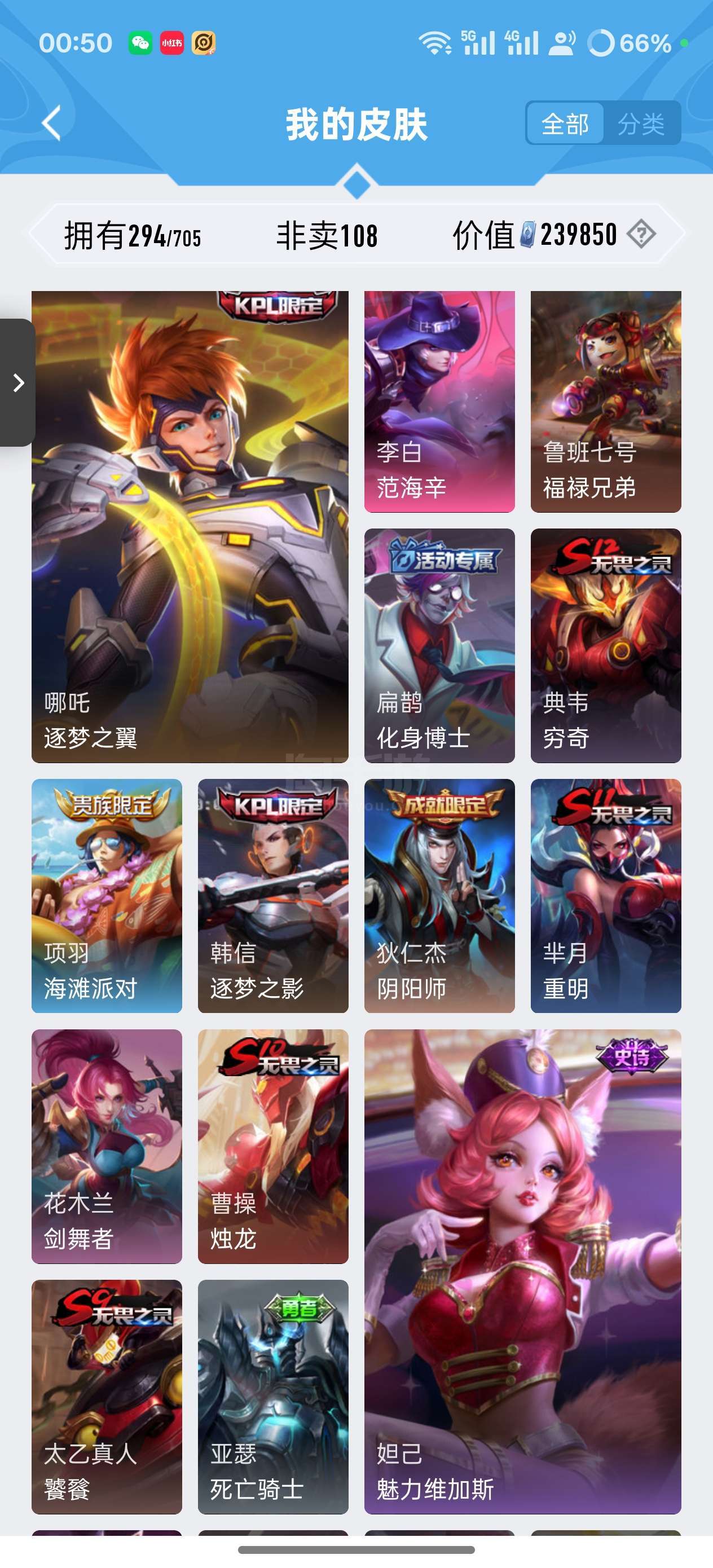This screenshot has height=1568, width=713.
Task: Switch to the 分类 tab
Action: [x=641, y=124]
